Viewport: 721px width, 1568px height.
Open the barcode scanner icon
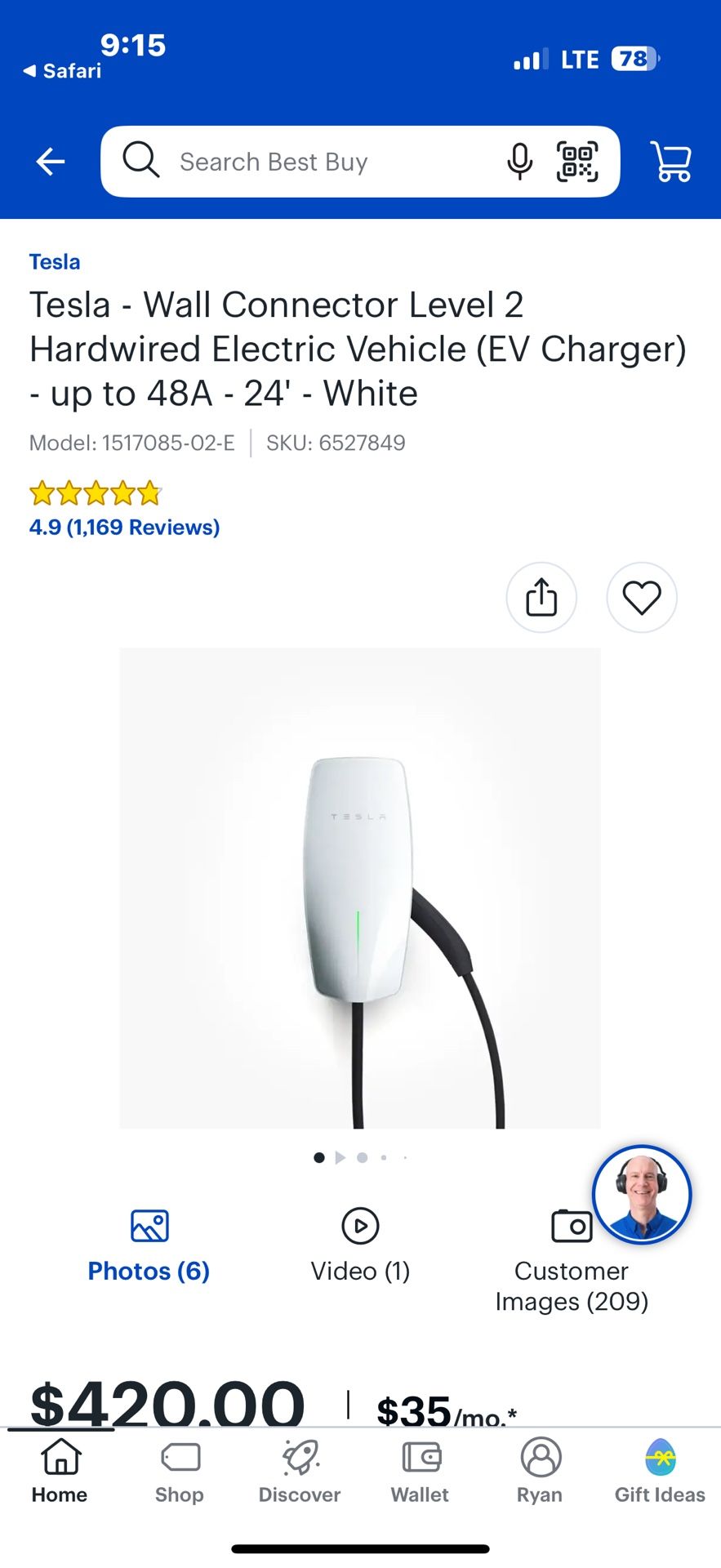pyautogui.click(x=577, y=162)
